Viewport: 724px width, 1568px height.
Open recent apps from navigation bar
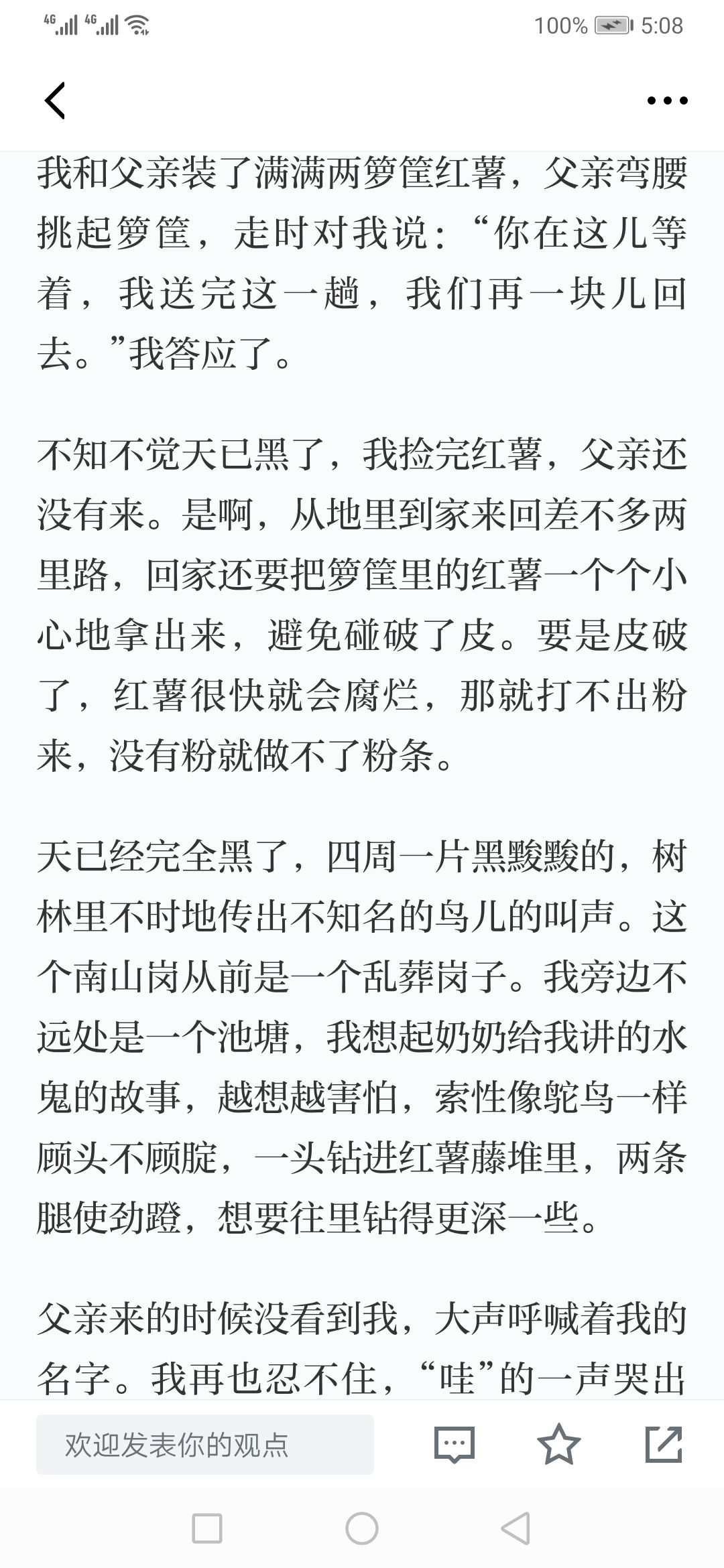[207, 1528]
